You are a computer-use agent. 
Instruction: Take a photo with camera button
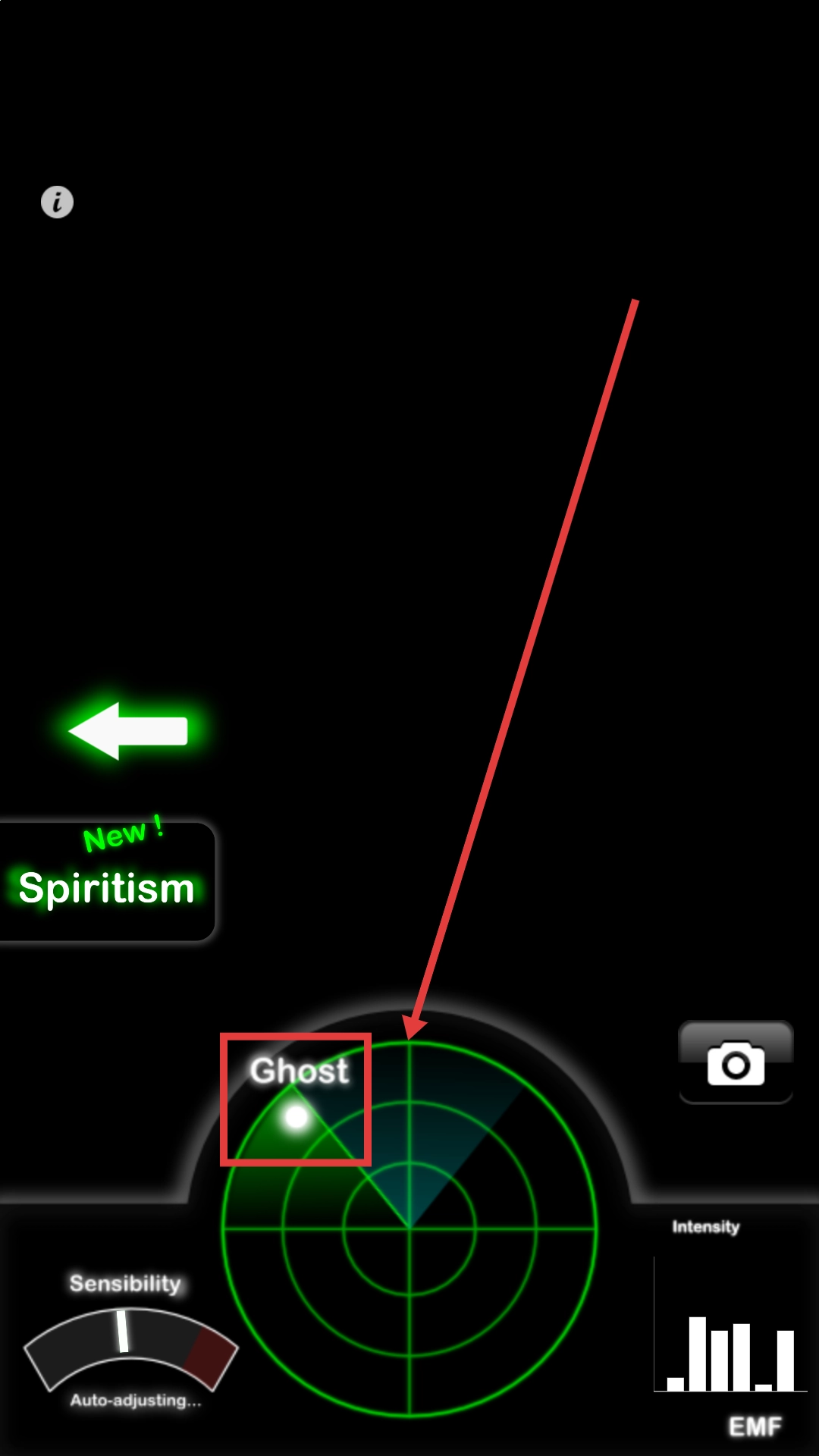(736, 1062)
